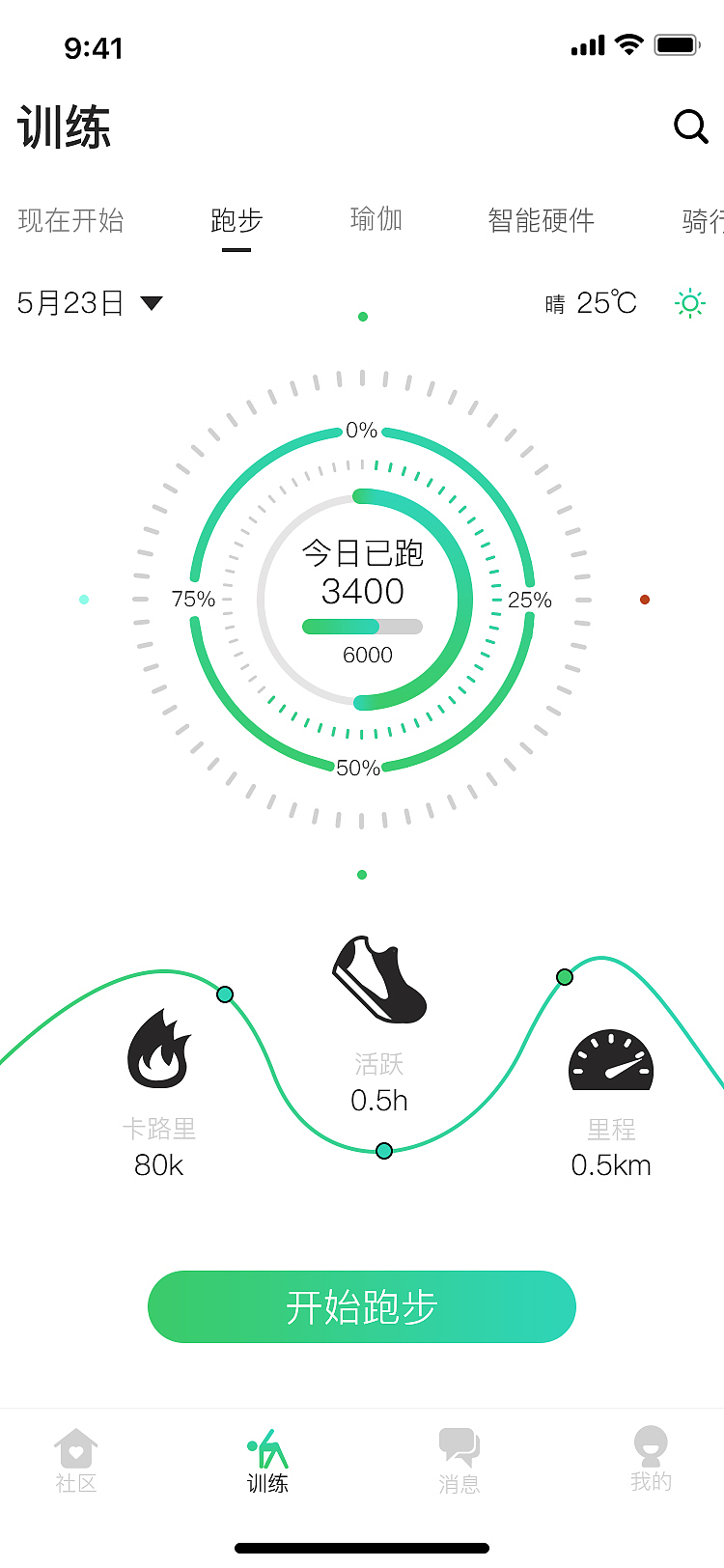Screen dimensions: 724x1568
Task: Tap the speedometer mileage icon
Action: (611, 1058)
